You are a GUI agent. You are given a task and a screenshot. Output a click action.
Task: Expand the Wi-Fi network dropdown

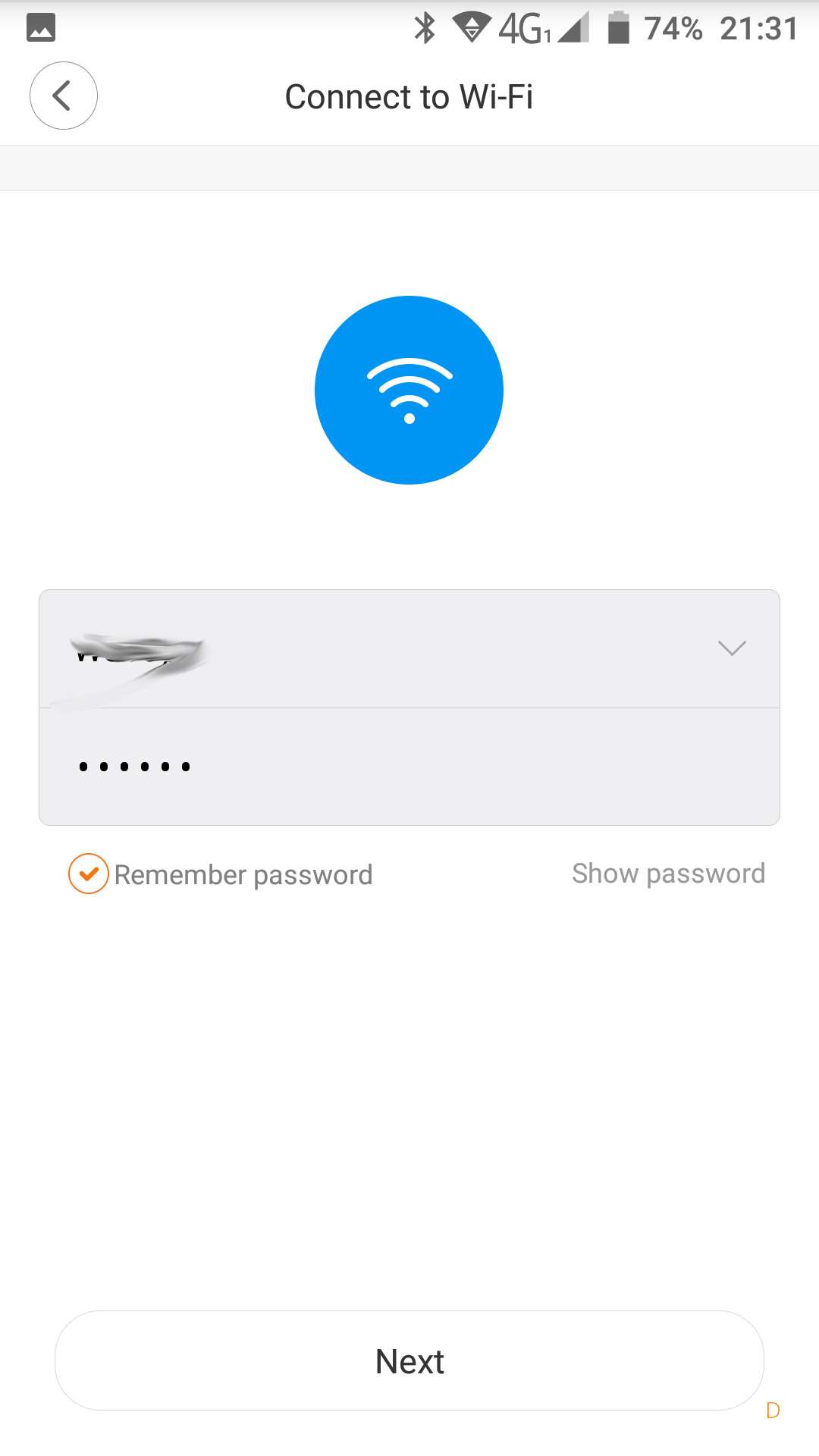coord(731,648)
